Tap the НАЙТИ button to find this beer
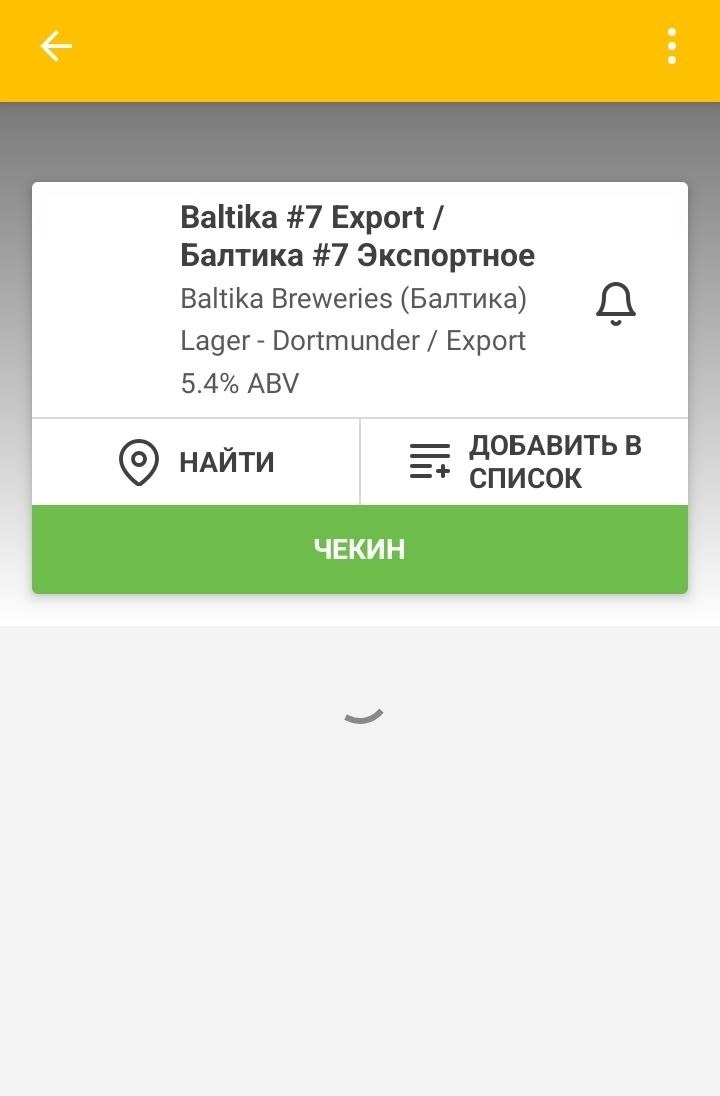Image resolution: width=720 pixels, height=1096 pixels. click(x=196, y=462)
